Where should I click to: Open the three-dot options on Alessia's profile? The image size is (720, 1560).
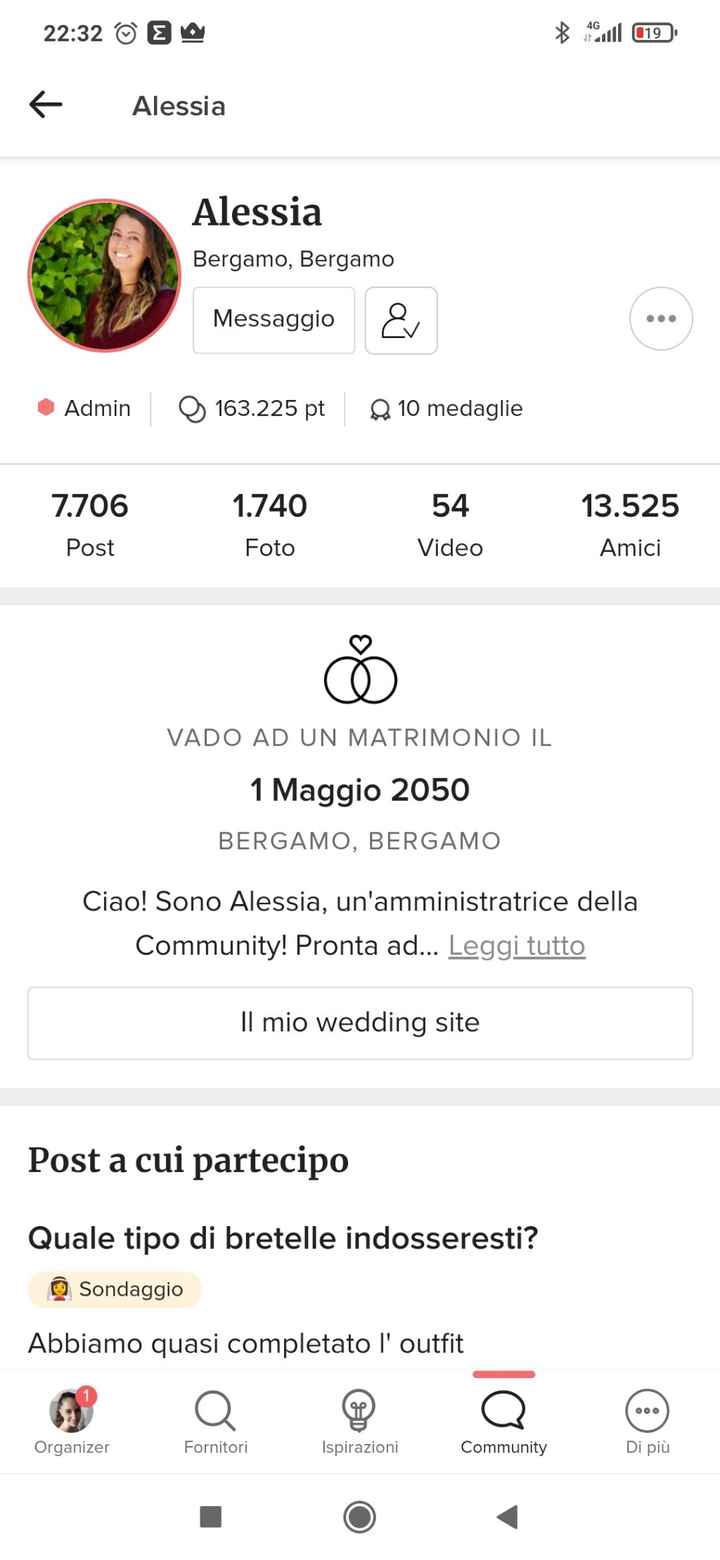[x=660, y=318]
